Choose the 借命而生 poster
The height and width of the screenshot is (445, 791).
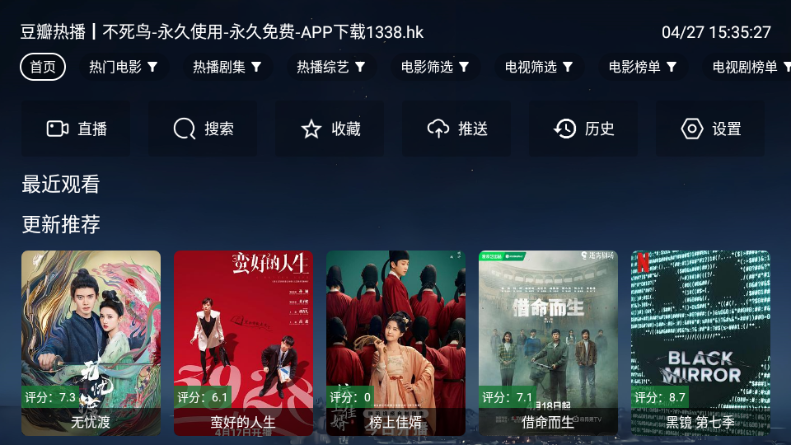(x=548, y=340)
